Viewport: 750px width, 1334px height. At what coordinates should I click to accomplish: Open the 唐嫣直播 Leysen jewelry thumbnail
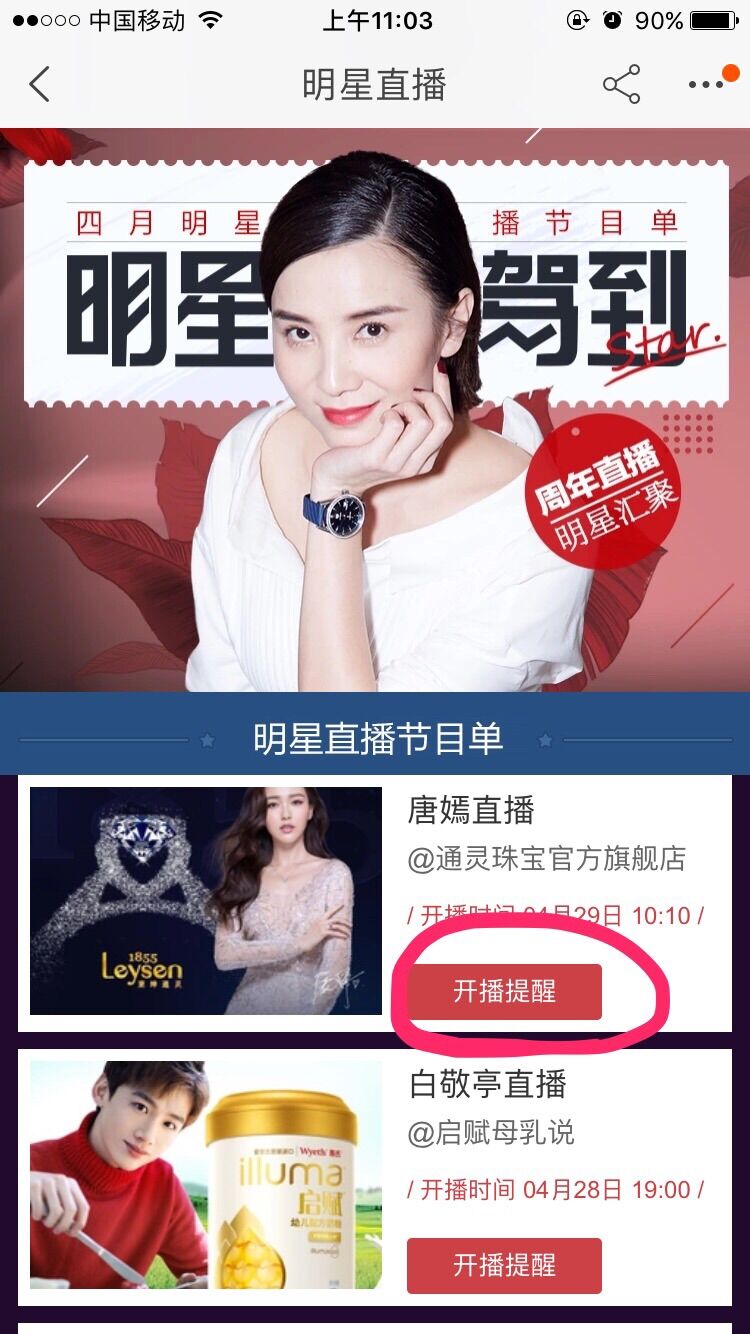[206, 901]
